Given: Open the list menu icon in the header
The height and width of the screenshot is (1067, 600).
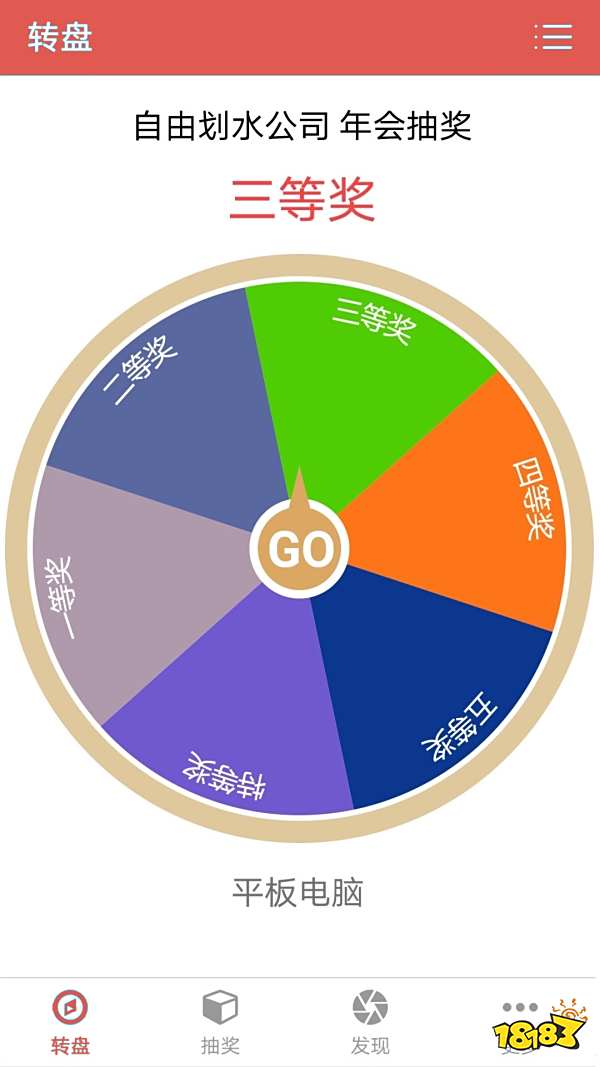Looking at the screenshot, I should 553,37.
